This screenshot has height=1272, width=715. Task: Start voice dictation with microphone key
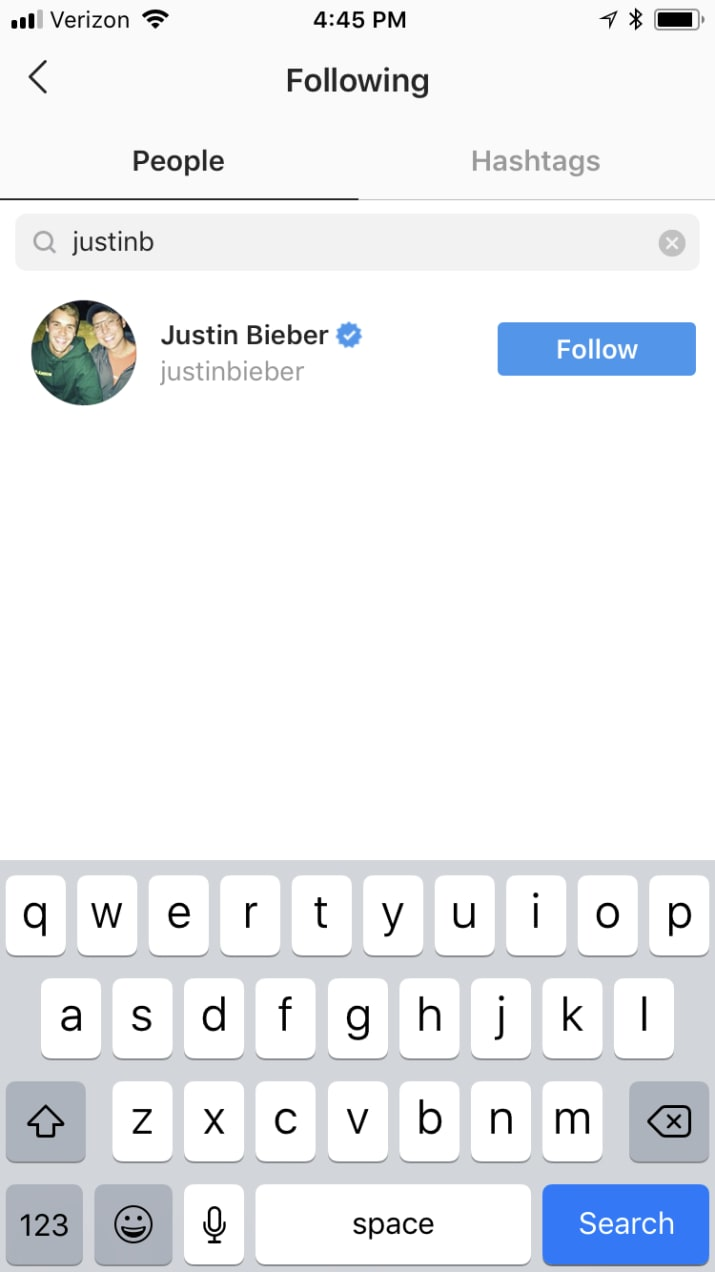214,1224
